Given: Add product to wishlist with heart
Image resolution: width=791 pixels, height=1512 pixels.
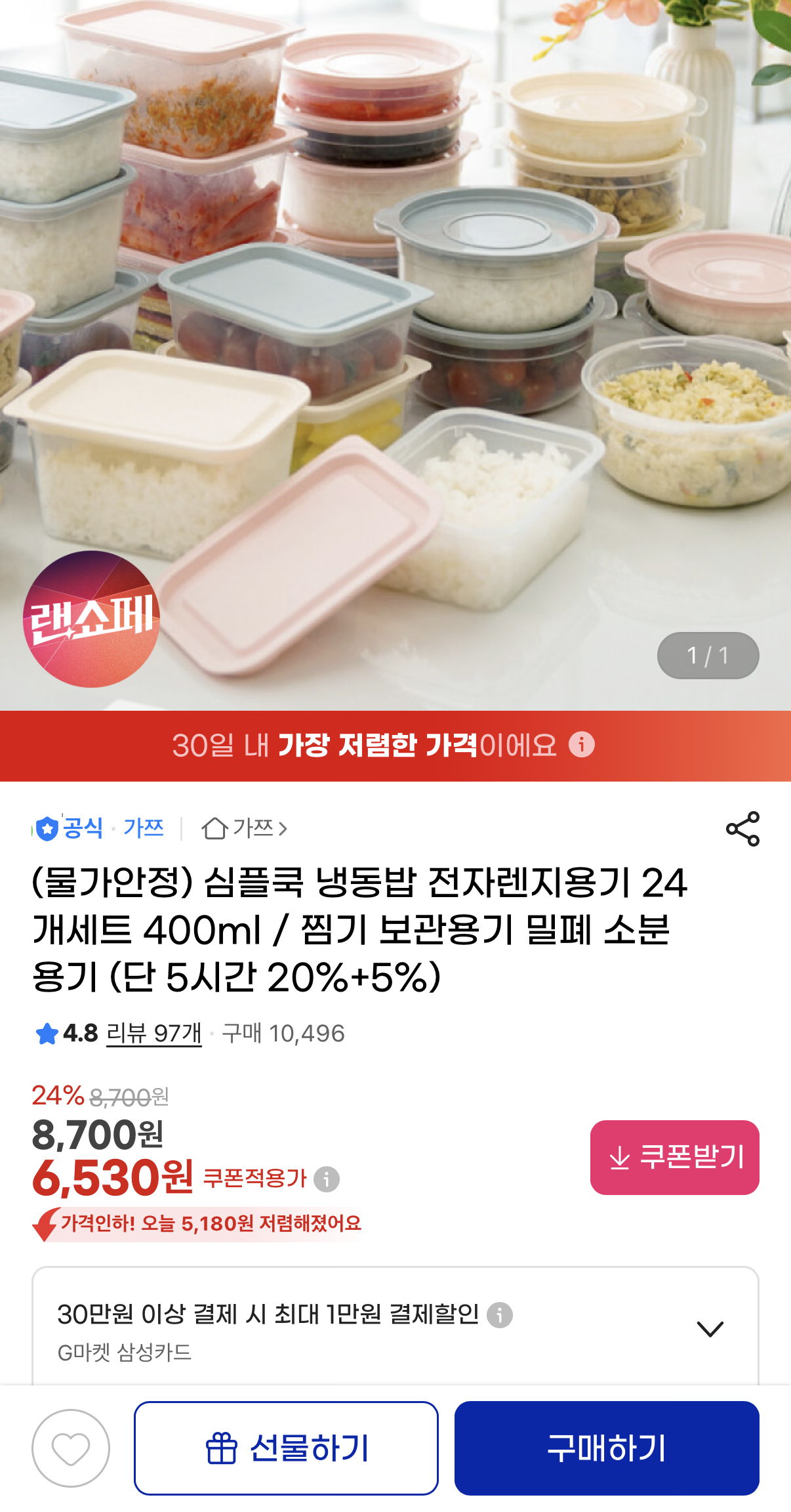Looking at the screenshot, I should point(71,1448).
